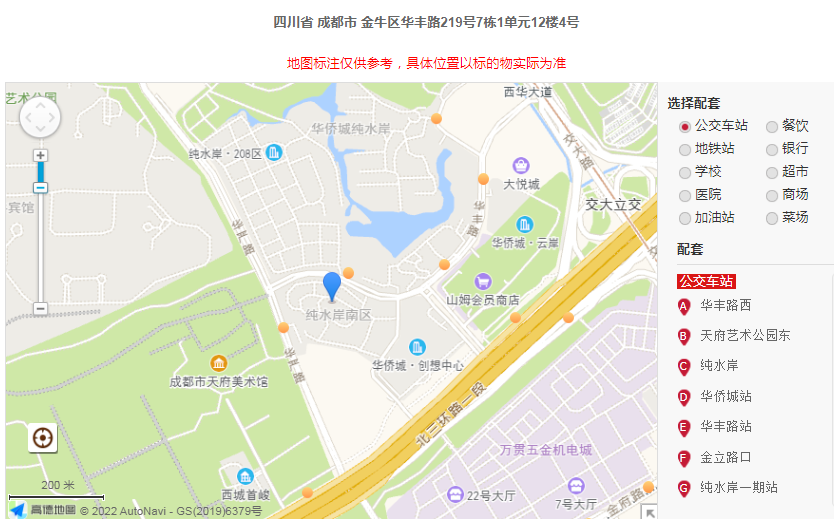Tap the blue location pin on map
834x519 pixels.
point(332,285)
